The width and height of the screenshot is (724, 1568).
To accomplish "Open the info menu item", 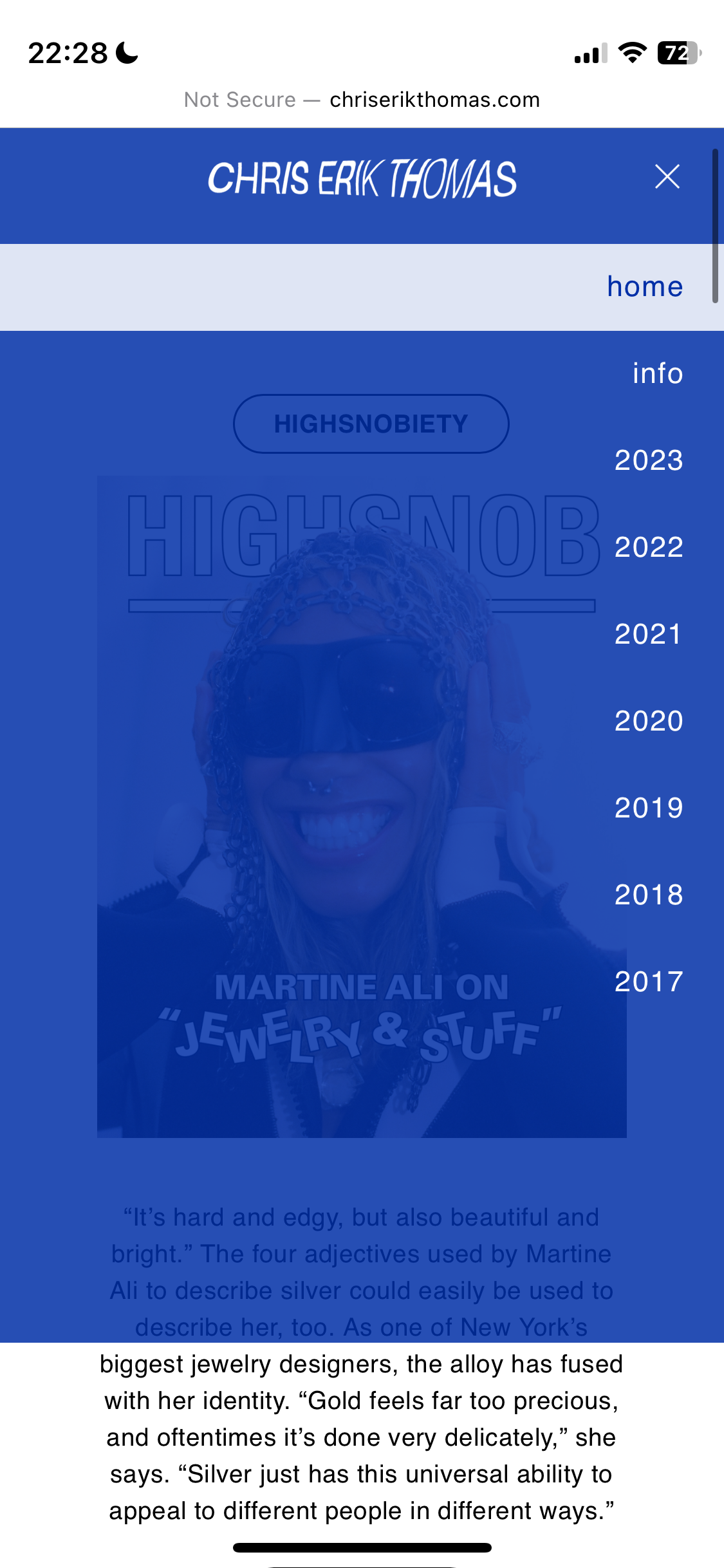I will pyautogui.click(x=657, y=373).
